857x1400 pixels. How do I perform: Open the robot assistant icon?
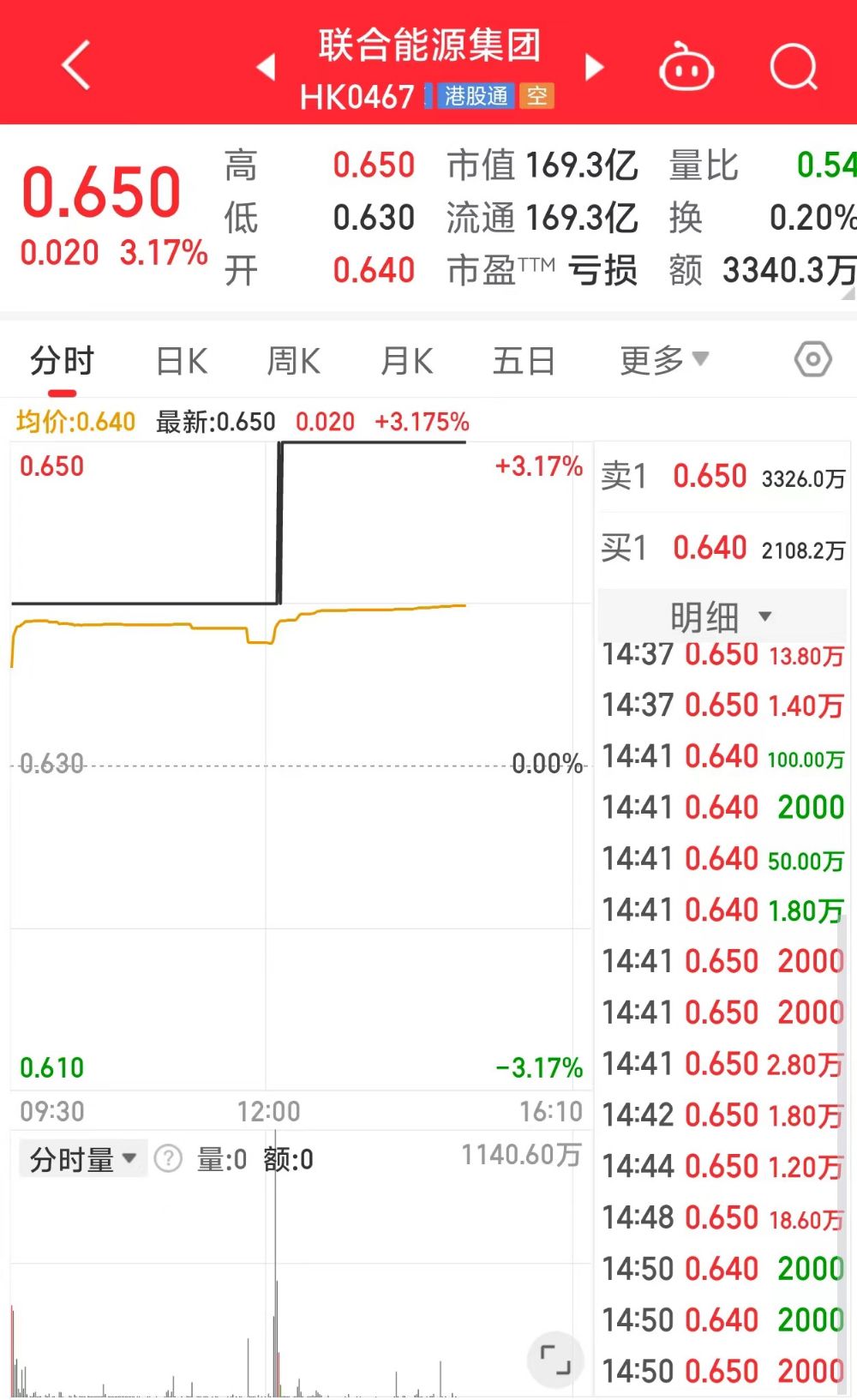(686, 66)
